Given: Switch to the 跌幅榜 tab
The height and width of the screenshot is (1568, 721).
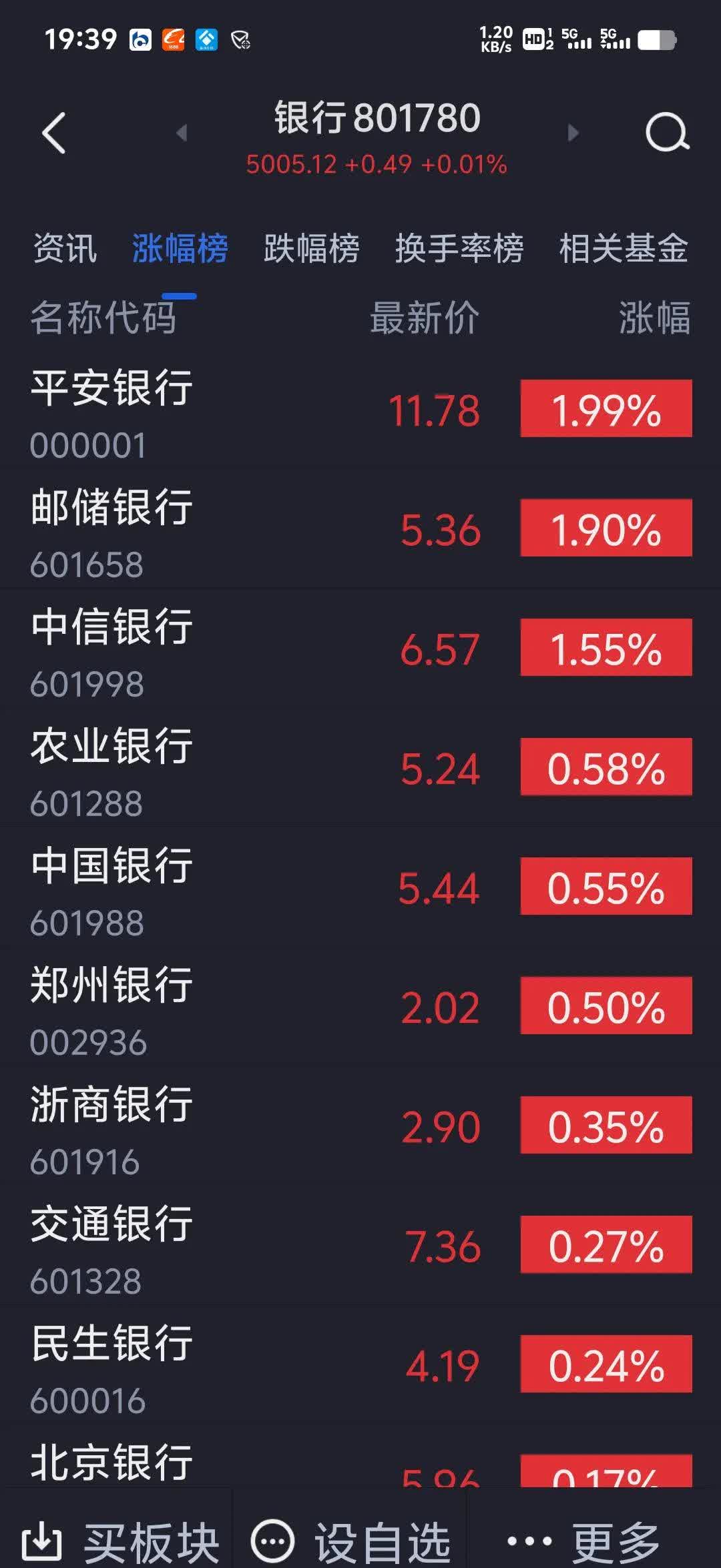Looking at the screenshot, I should coord(311,248).
